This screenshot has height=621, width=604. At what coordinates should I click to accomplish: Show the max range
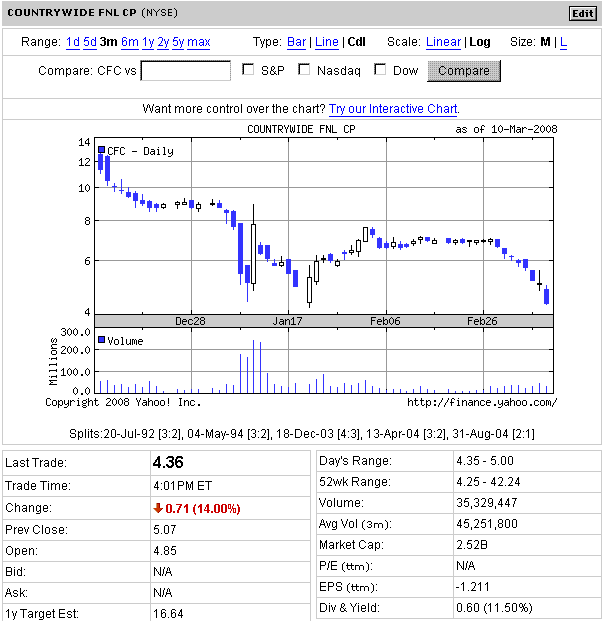coord(199,42)
